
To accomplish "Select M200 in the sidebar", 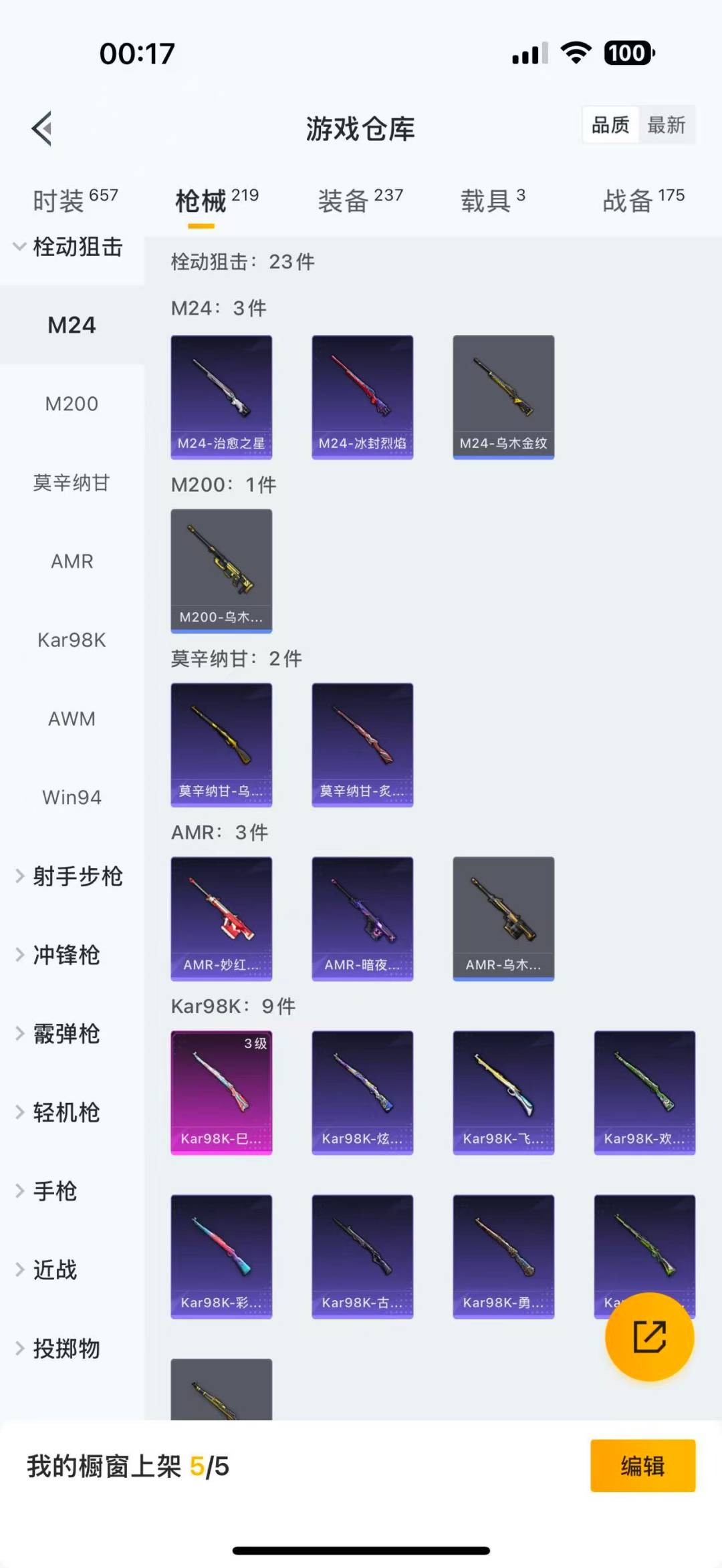I will pos(72,404).
